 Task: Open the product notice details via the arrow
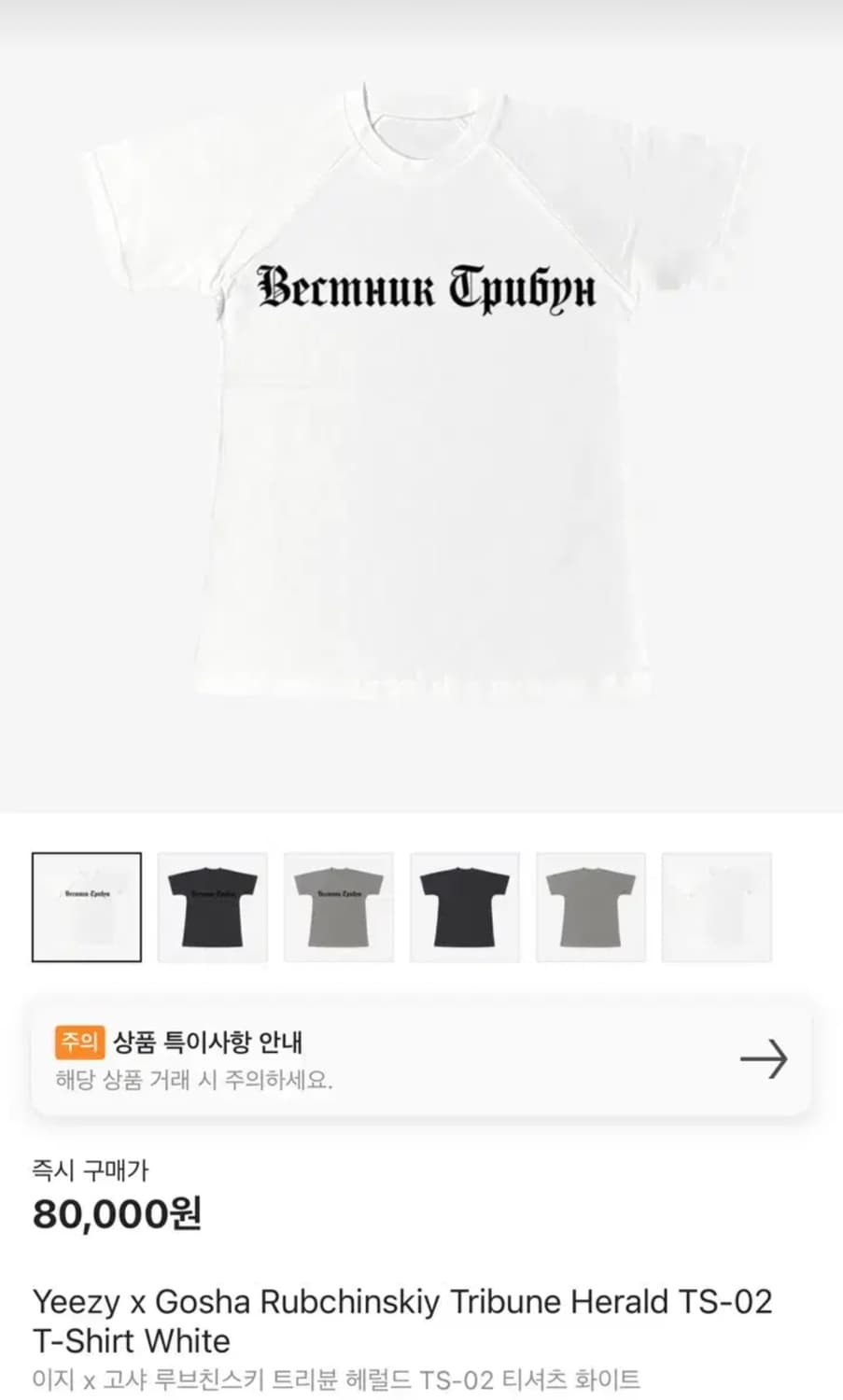[x=764, y=1059]
